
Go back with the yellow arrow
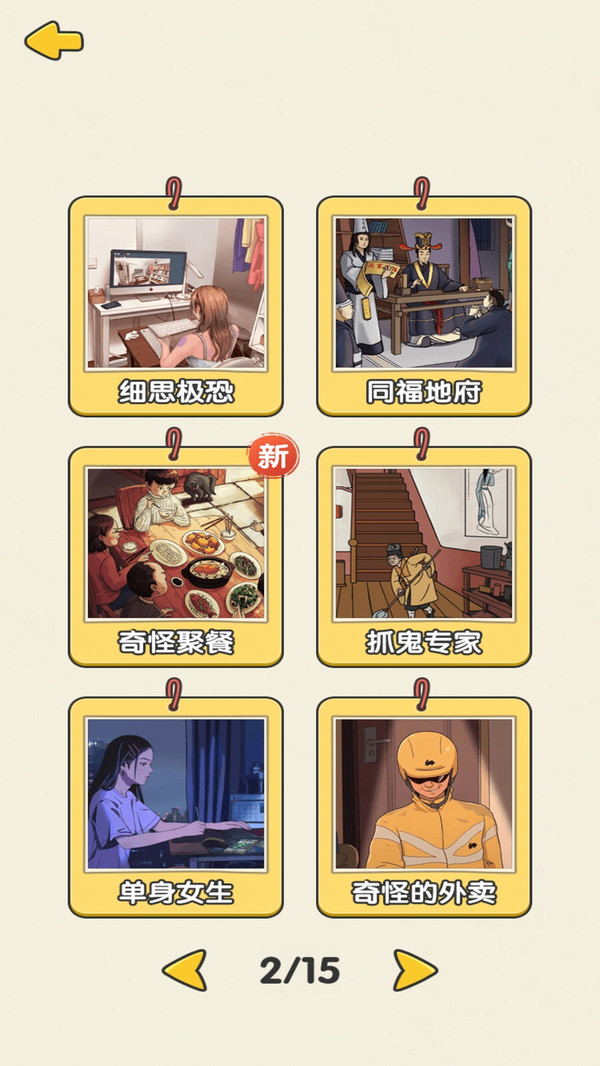(x=54, y=41)
